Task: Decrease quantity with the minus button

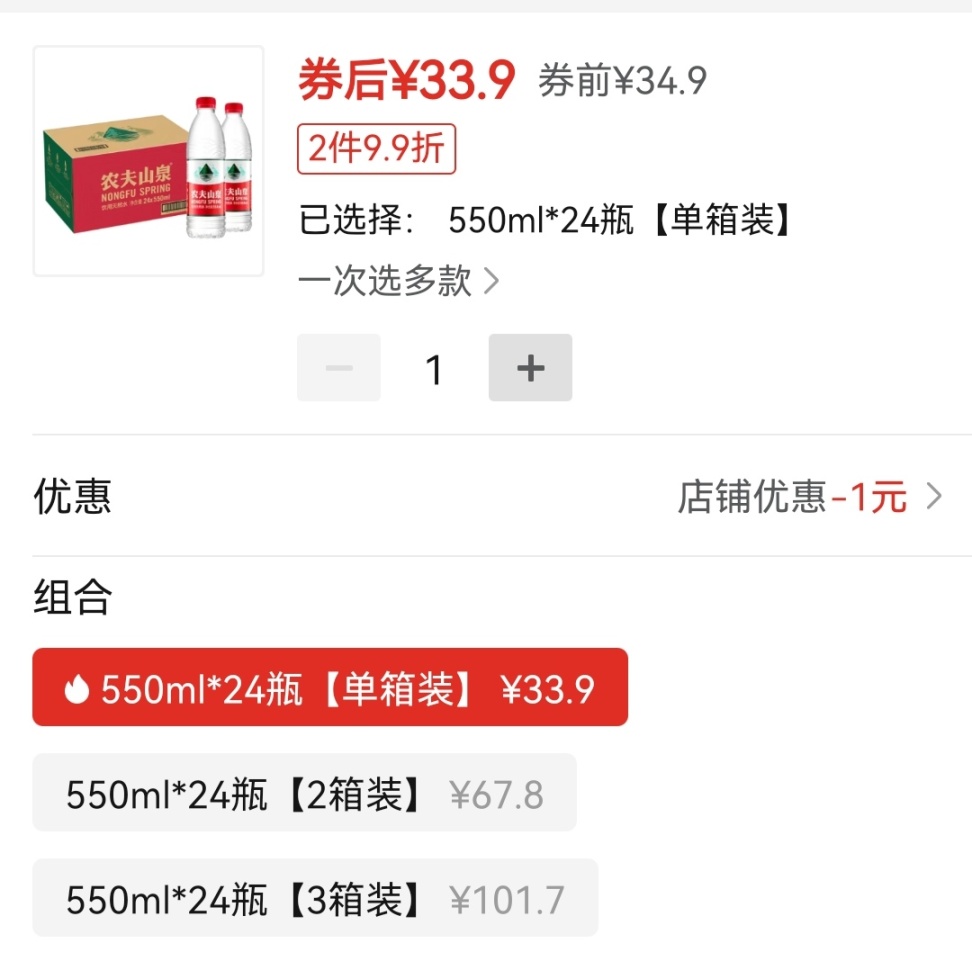Action: 339,368
